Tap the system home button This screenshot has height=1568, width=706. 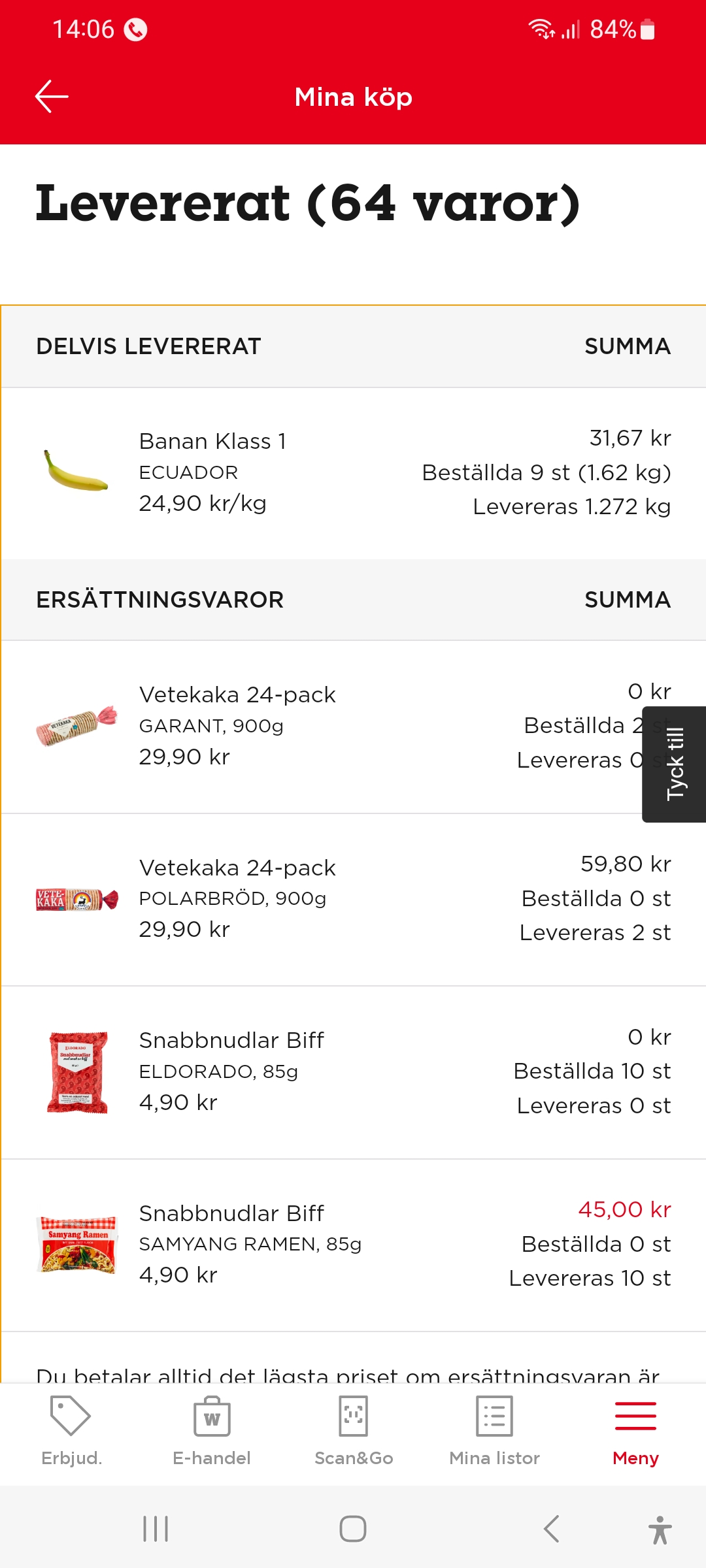click(353, 1529)
